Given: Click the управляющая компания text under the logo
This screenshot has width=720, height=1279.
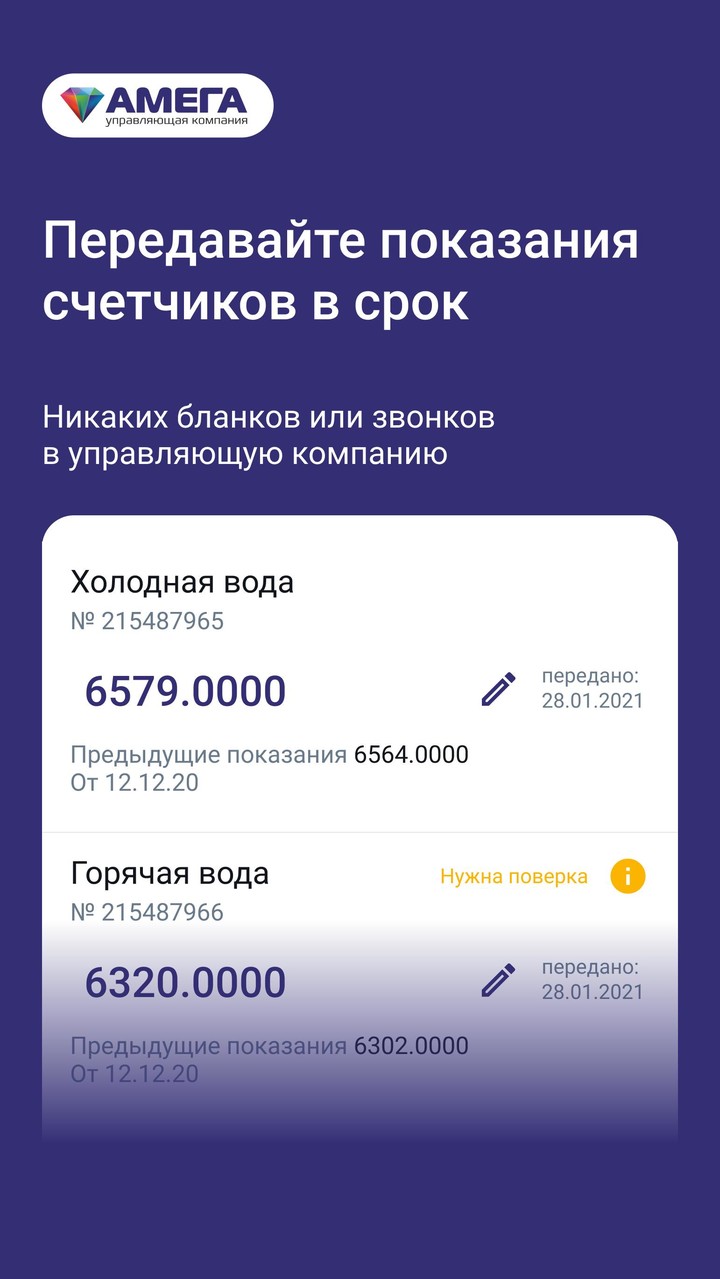Looking at the screenshot, I should point(175,122).
